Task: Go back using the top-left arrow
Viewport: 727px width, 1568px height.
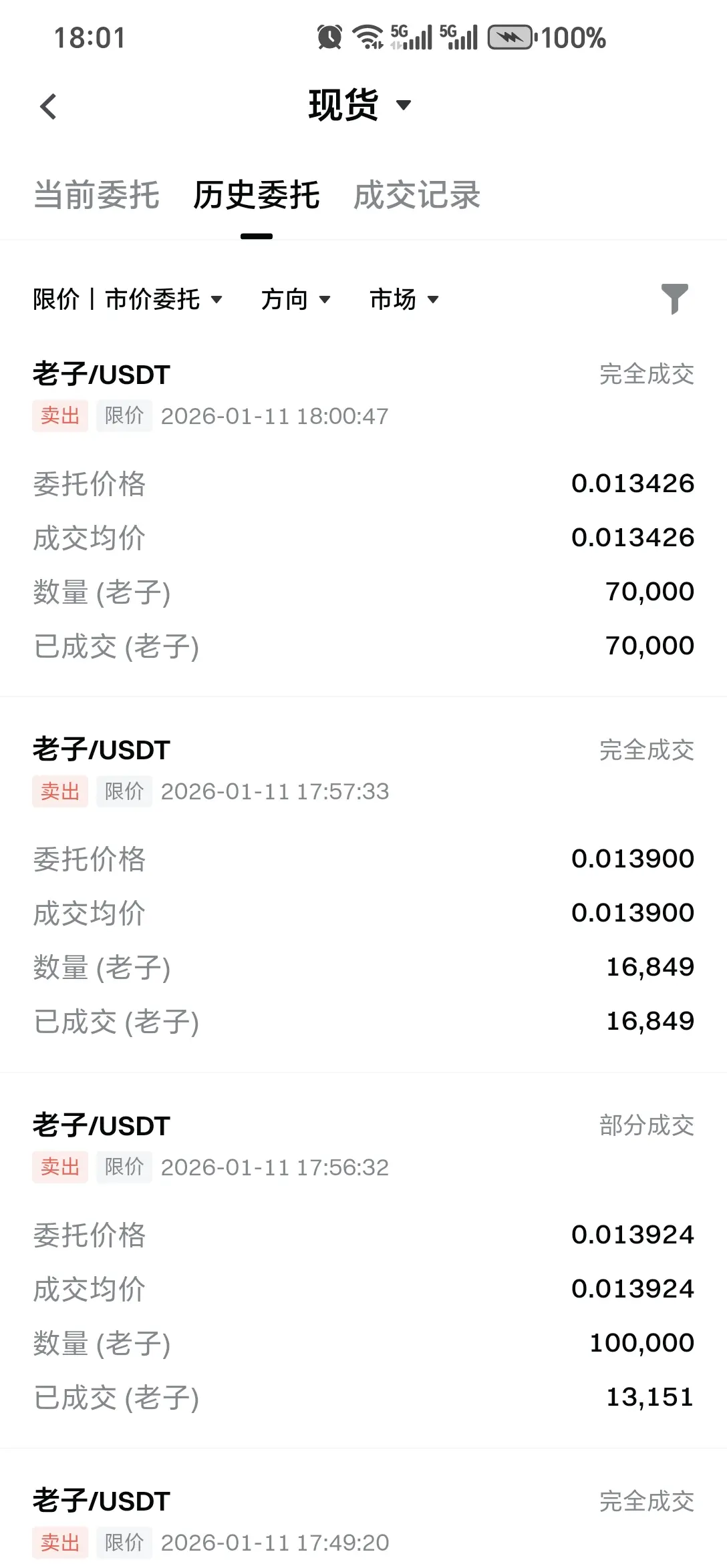Action: [48, 107]
